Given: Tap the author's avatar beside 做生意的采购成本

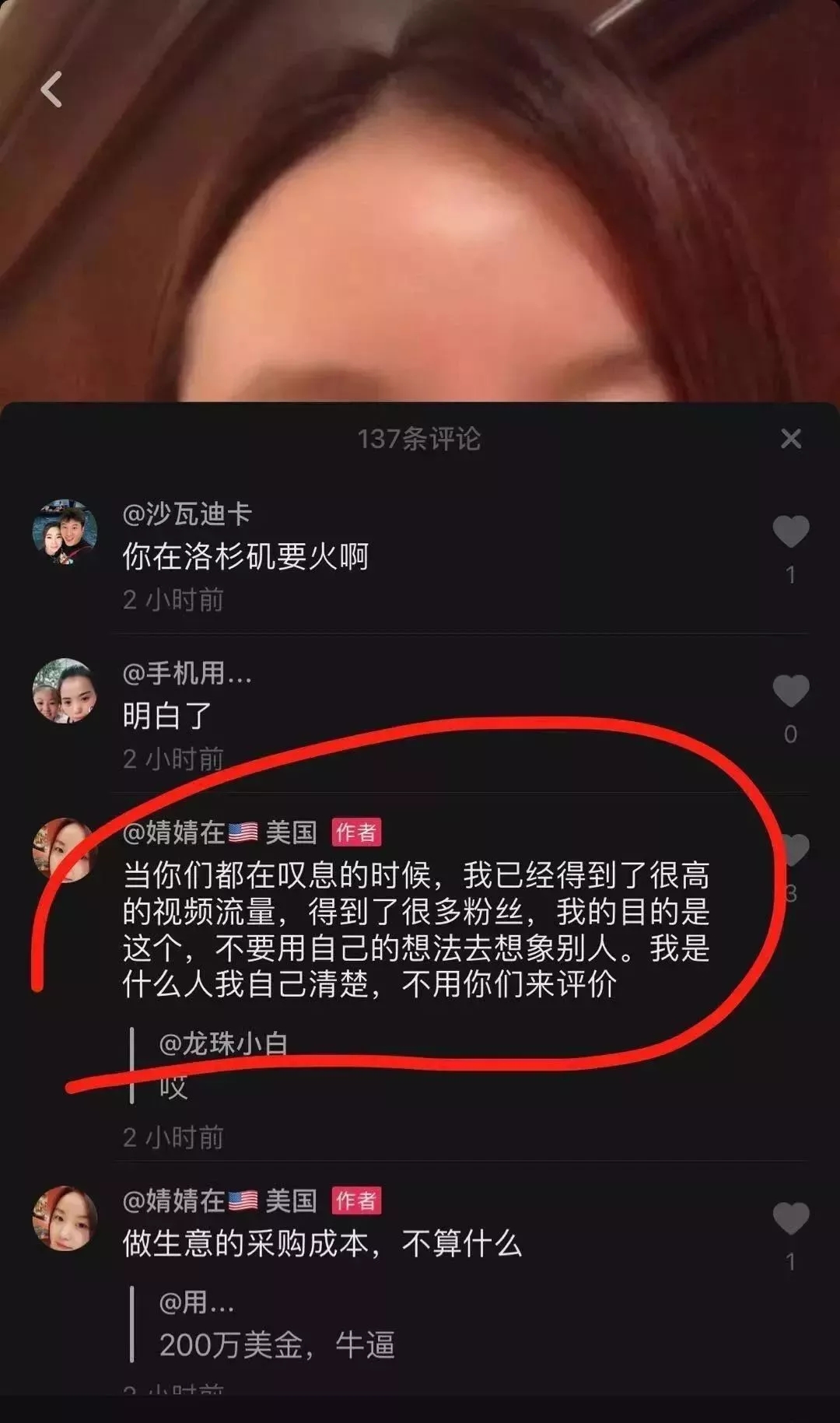Looking at the screenshot, I should click(x=65, y=1218).
